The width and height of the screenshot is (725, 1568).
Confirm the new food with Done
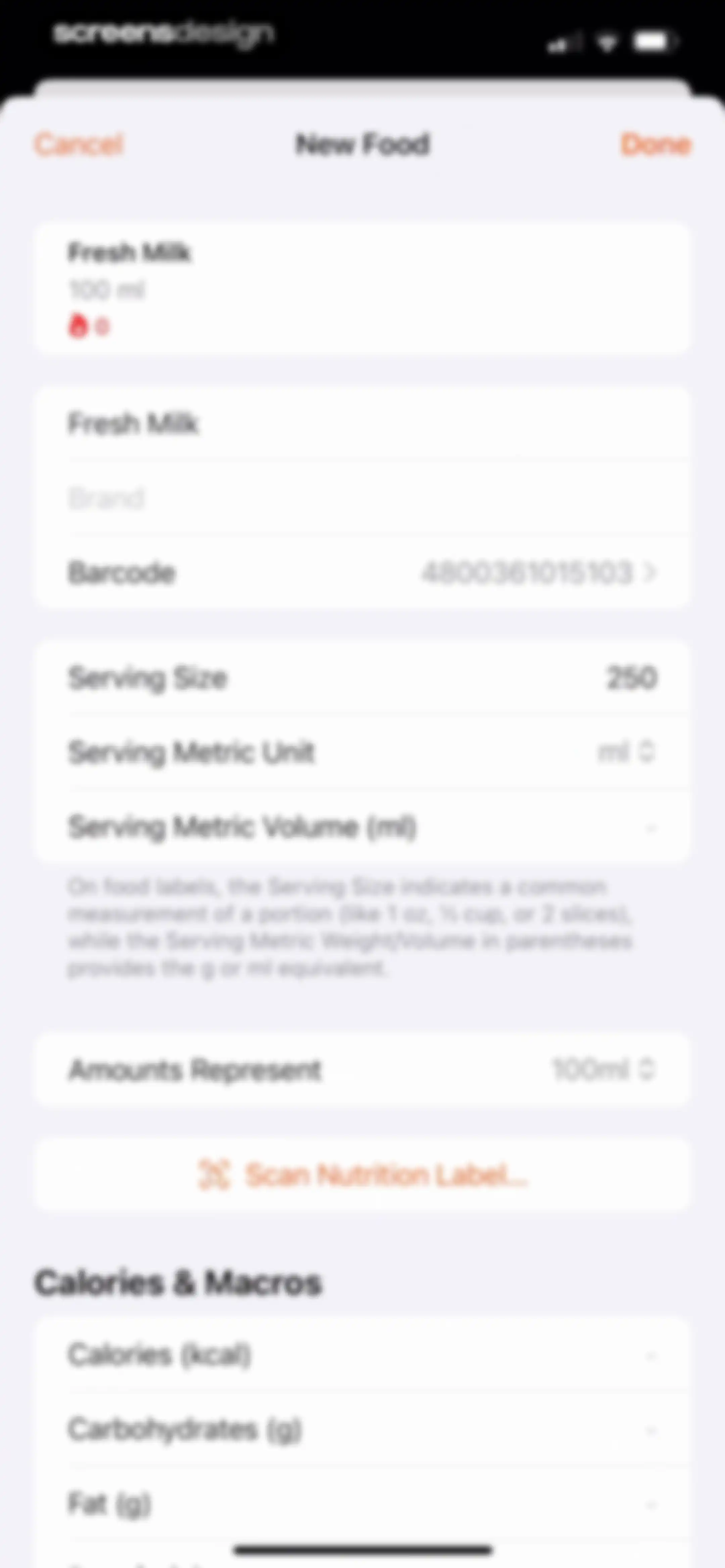point(656,145)
